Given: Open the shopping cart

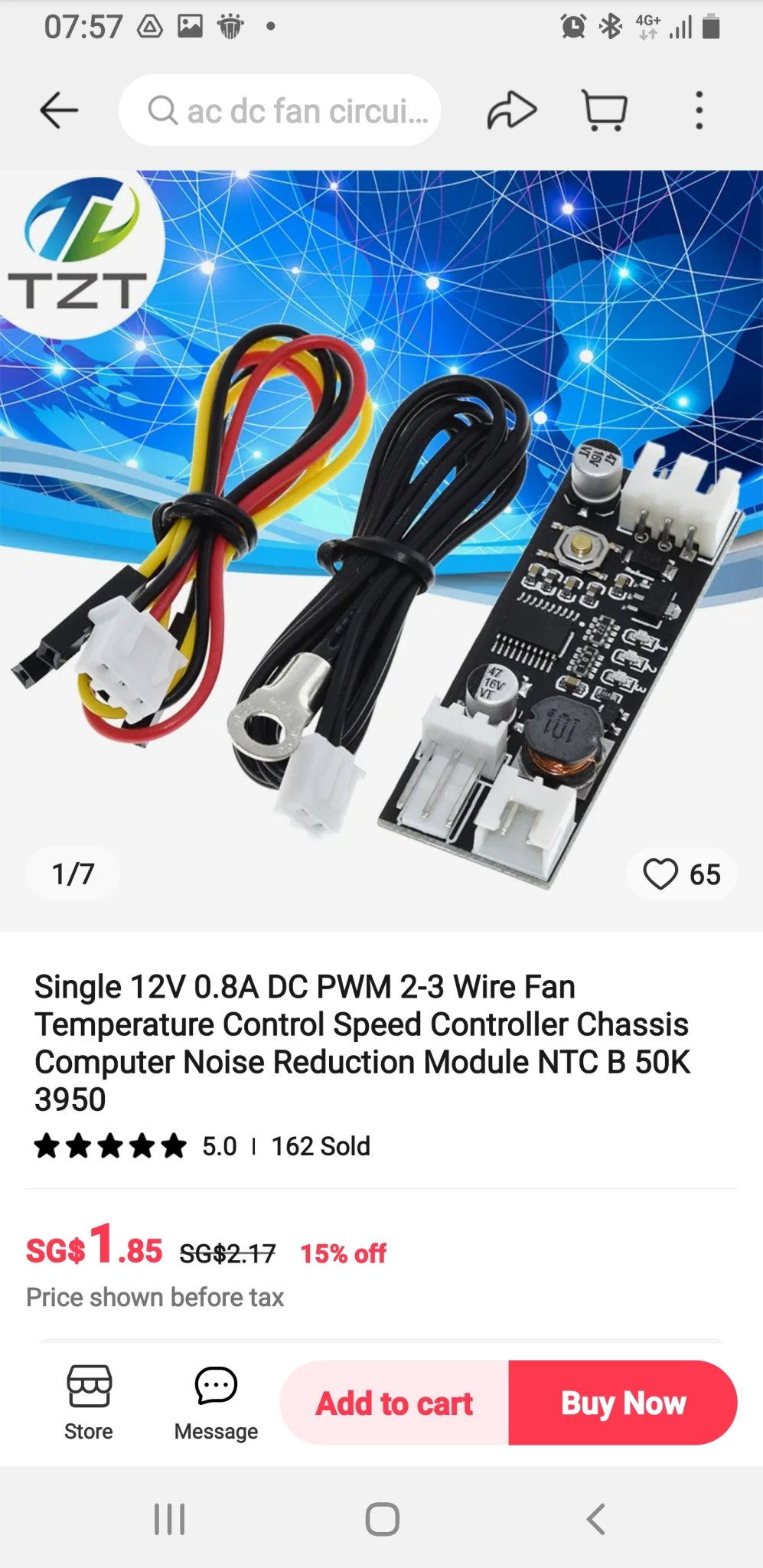Looking at the screenshot, I should pyautogui.click(x=605, y=111).
